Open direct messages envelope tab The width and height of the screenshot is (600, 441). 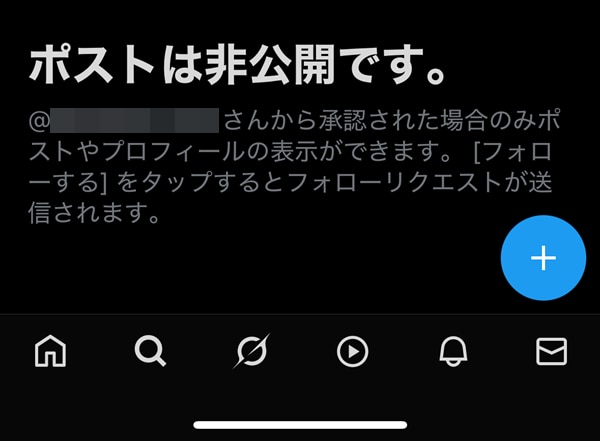coord(551,351)
